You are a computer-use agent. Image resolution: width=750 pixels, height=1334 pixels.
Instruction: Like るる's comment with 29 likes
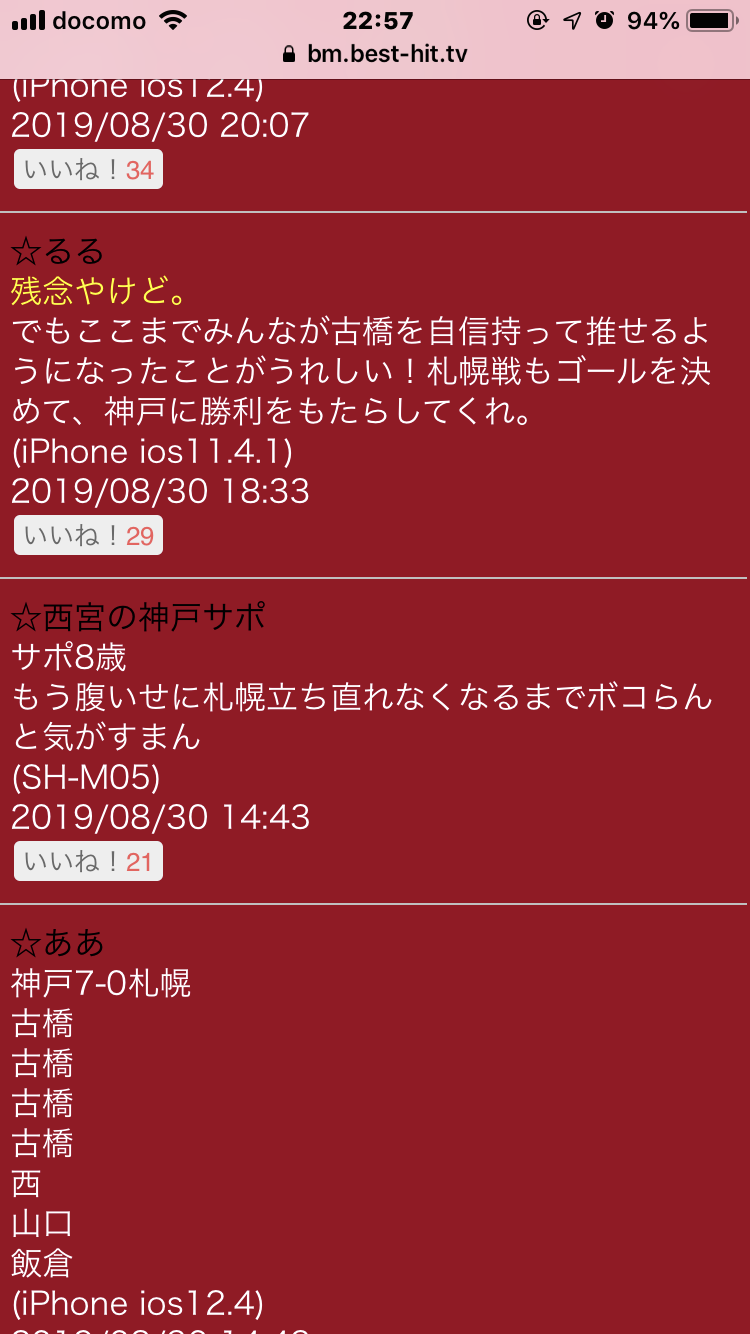tap(88, 536)
